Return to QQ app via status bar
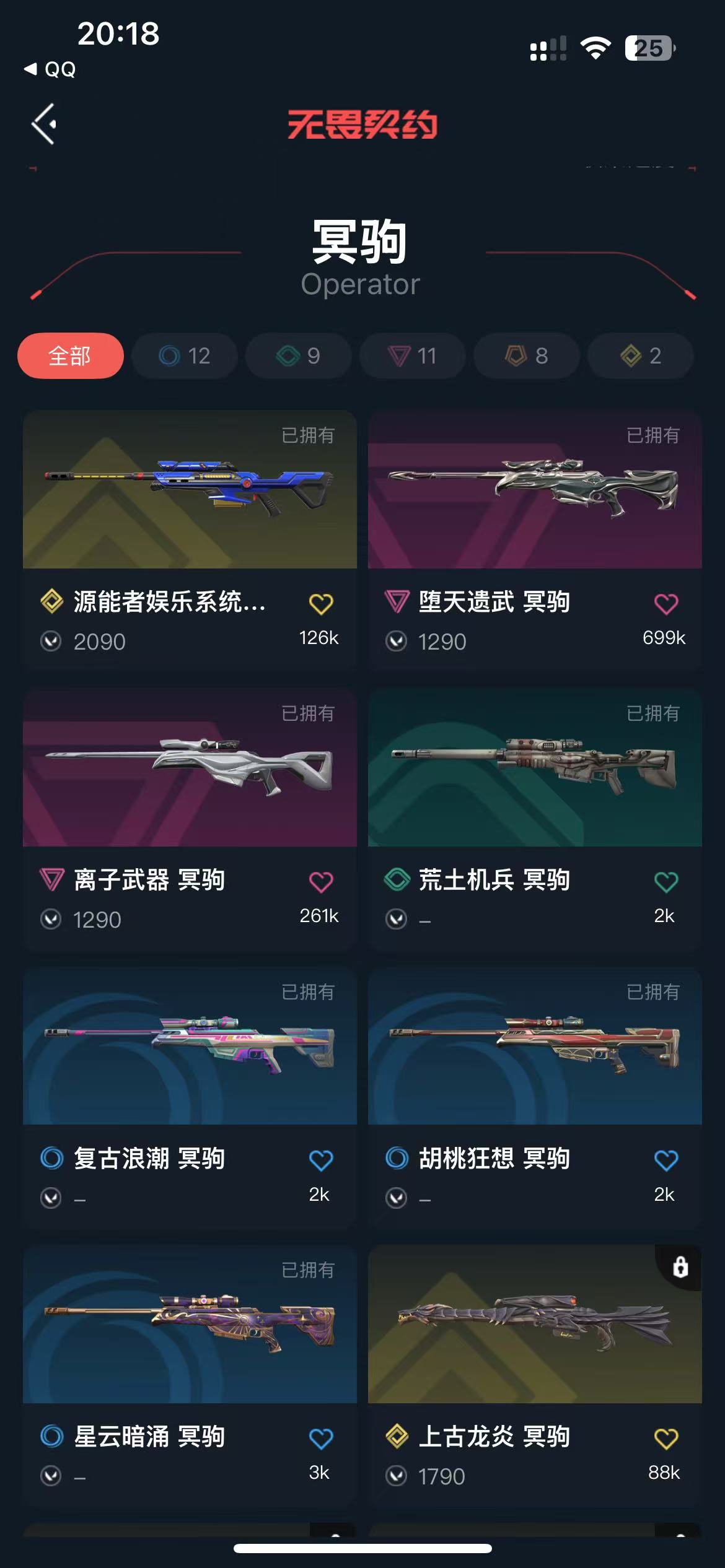 pos(51,69)
